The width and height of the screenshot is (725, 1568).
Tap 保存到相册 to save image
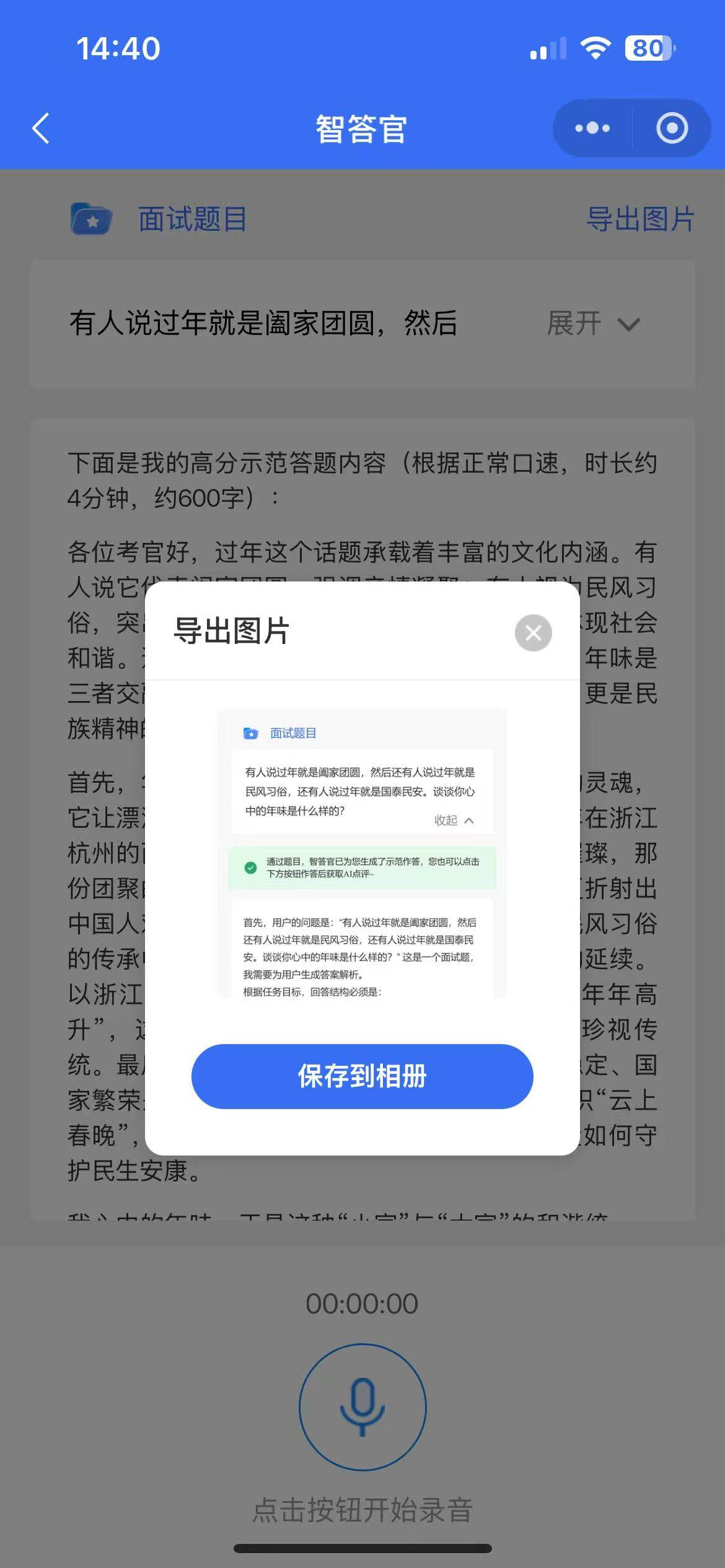(x=362, y=1076)
